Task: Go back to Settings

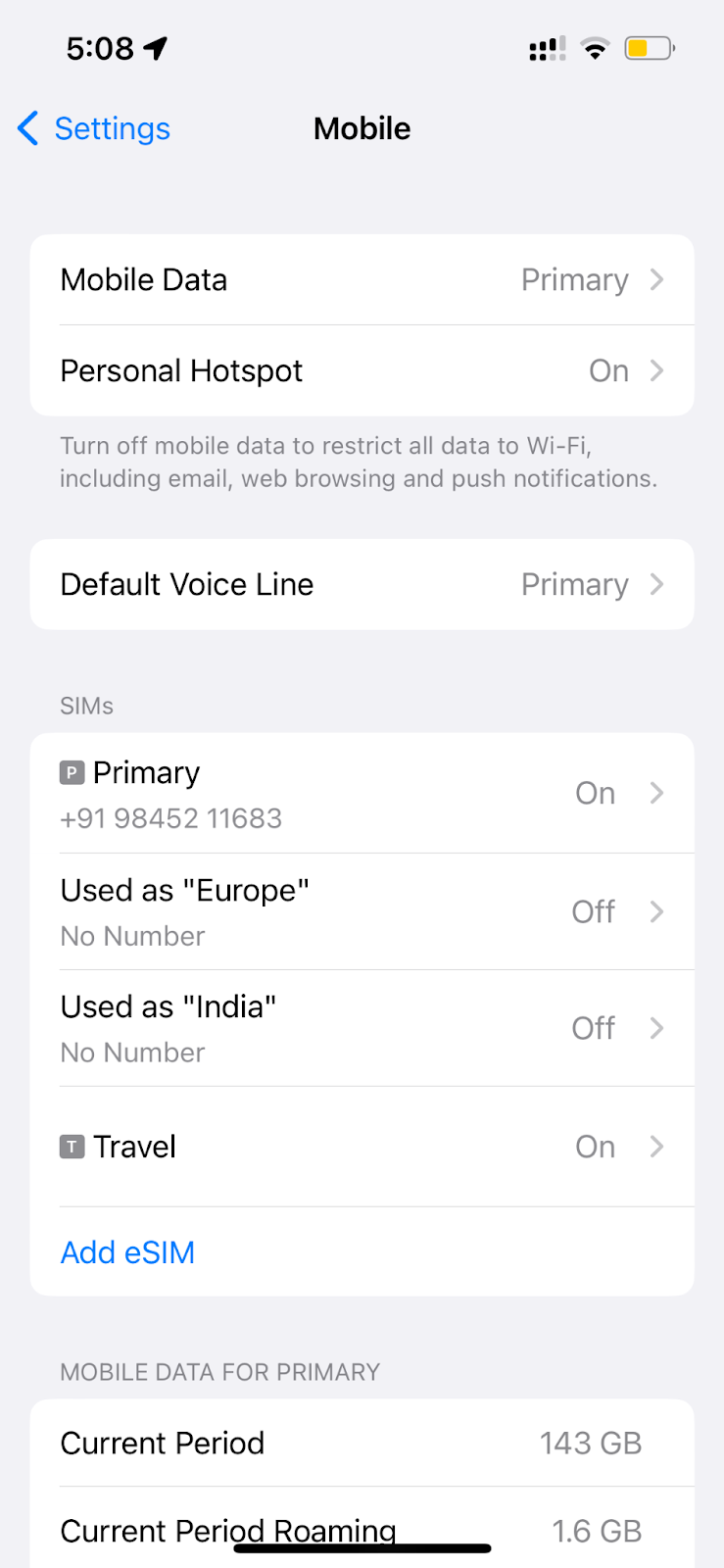Action: coord(94,128)
